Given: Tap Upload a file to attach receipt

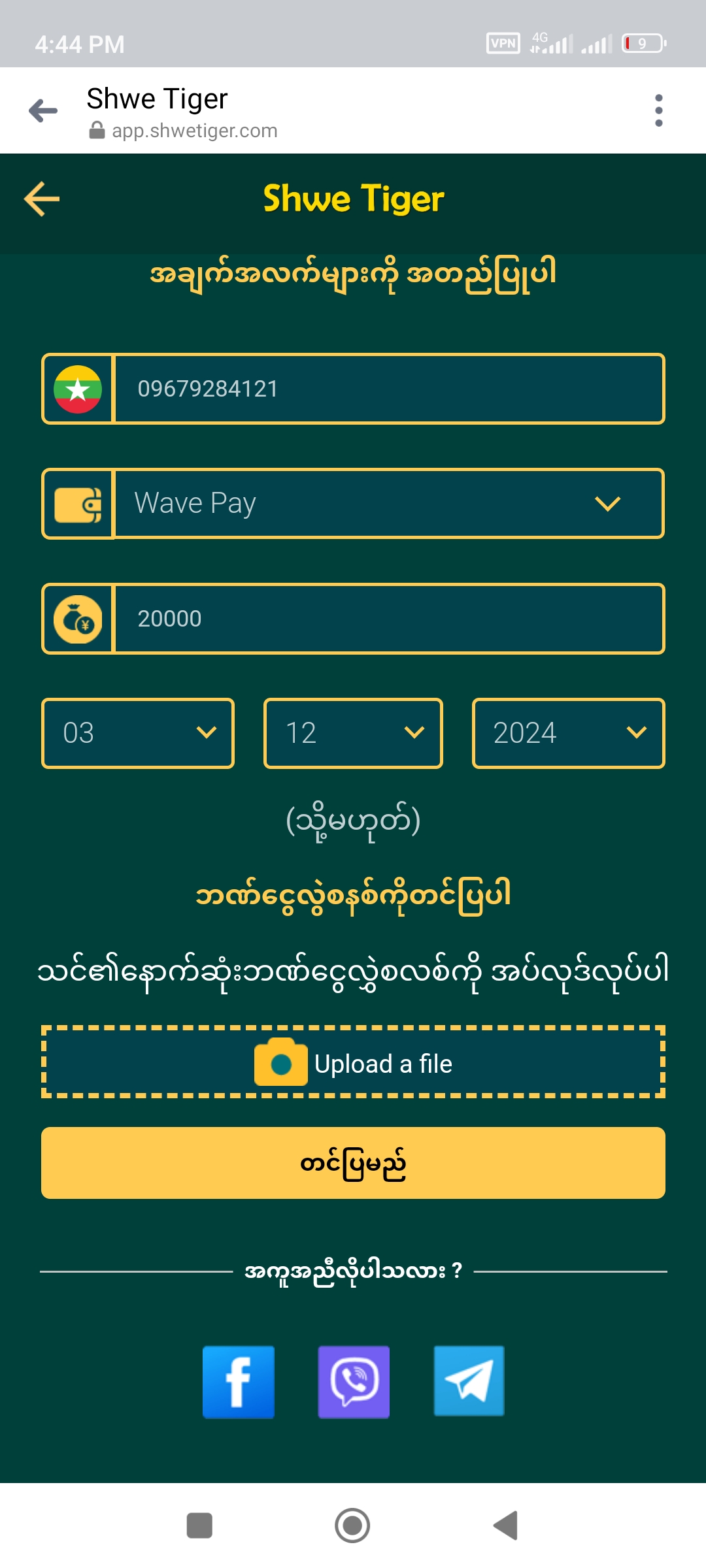Looking at the screenshot, I should point(353,1063).
